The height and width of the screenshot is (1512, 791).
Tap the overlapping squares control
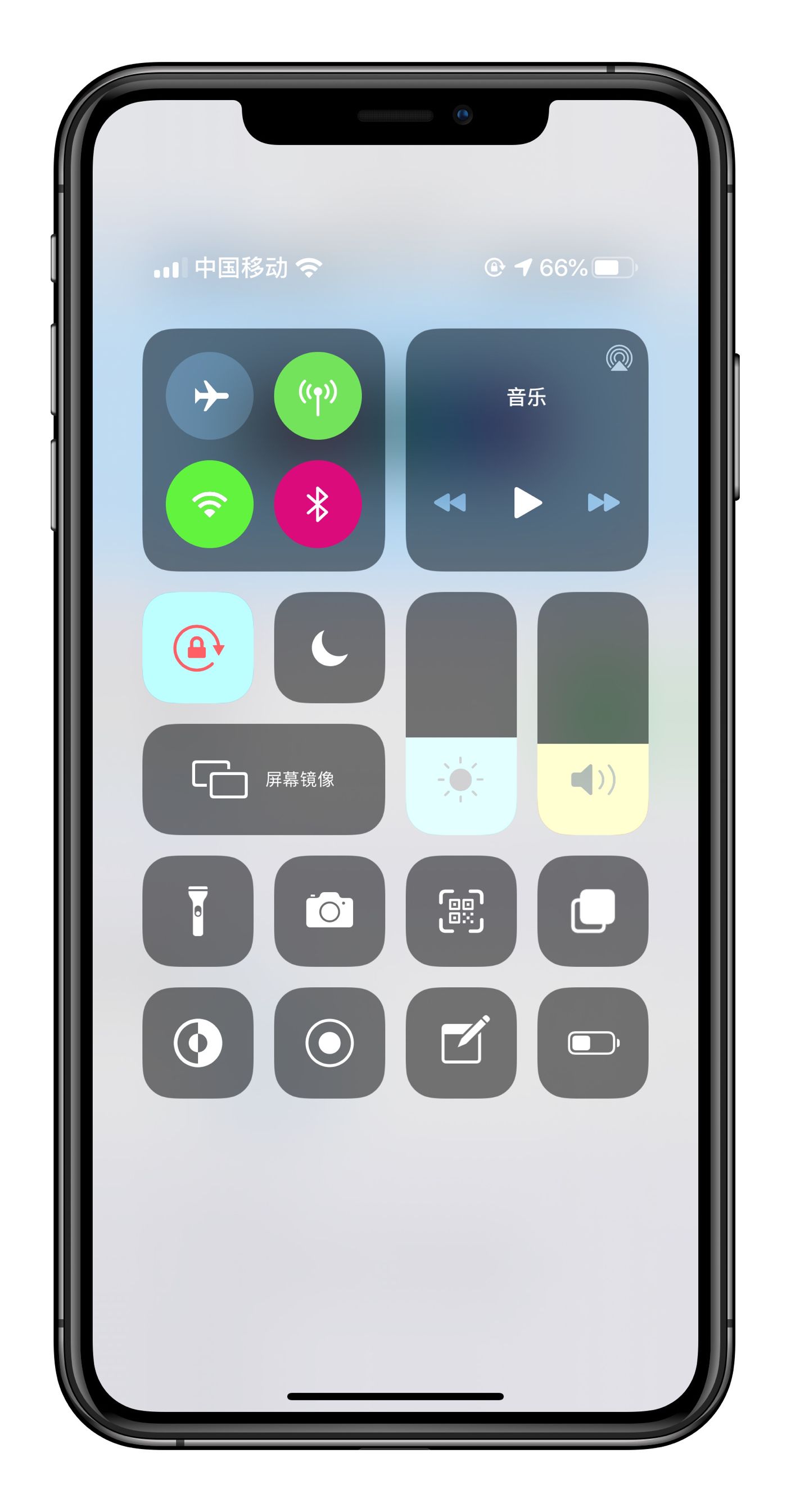pyautogui.click(x=593, y=911)
